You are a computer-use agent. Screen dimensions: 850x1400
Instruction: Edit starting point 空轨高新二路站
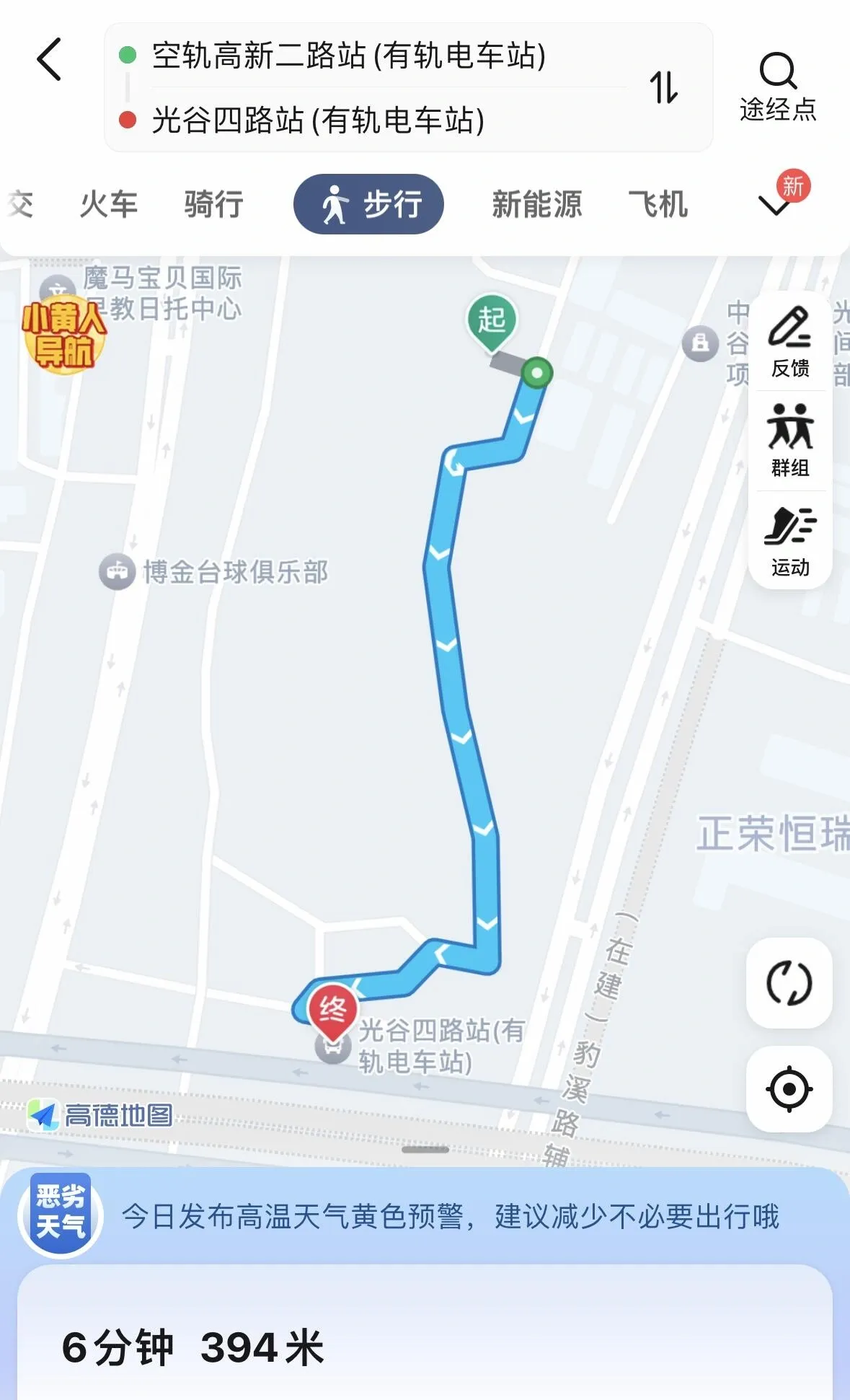[x=348, y=56]
